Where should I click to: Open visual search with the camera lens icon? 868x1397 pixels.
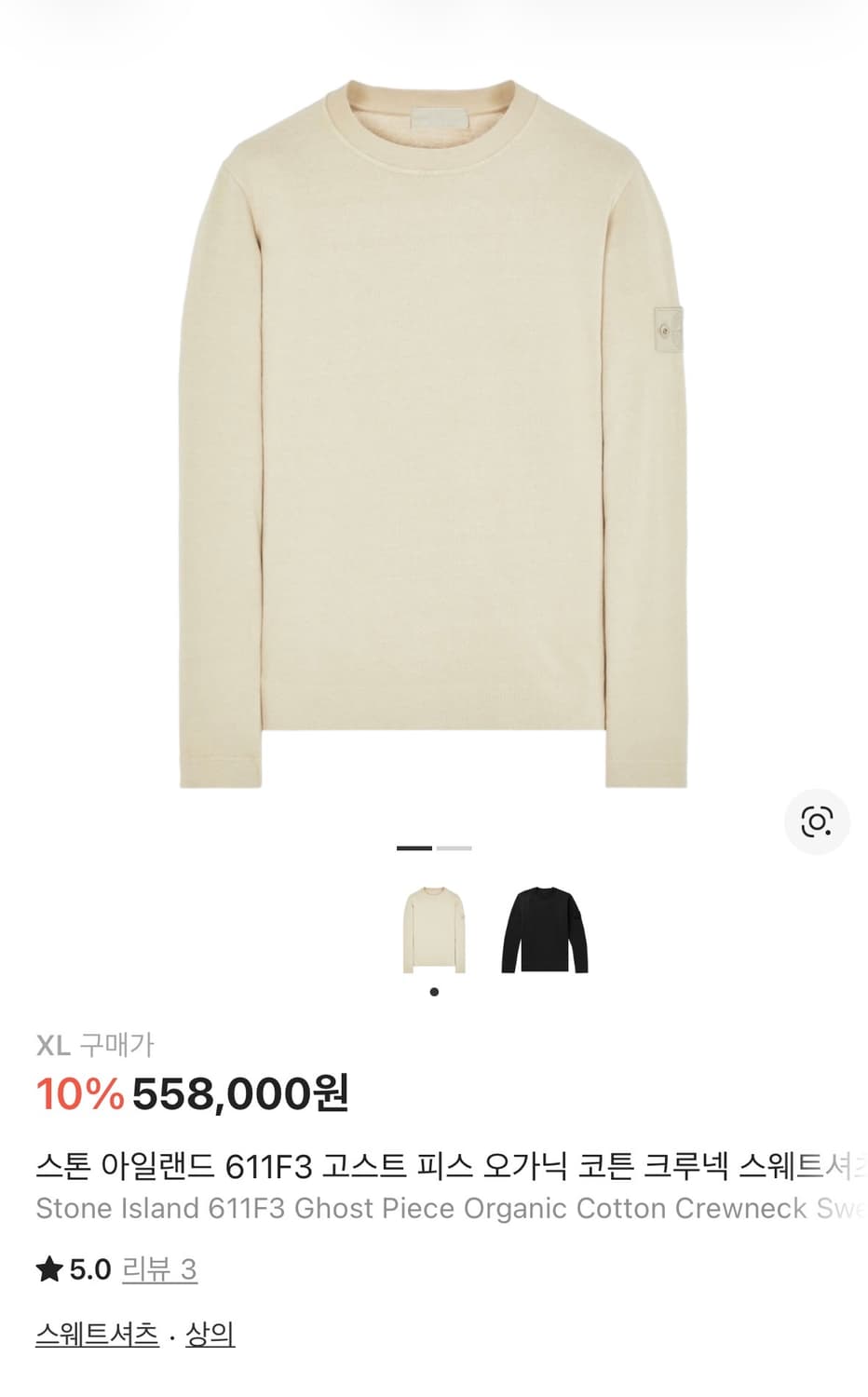tap(818, 821)
